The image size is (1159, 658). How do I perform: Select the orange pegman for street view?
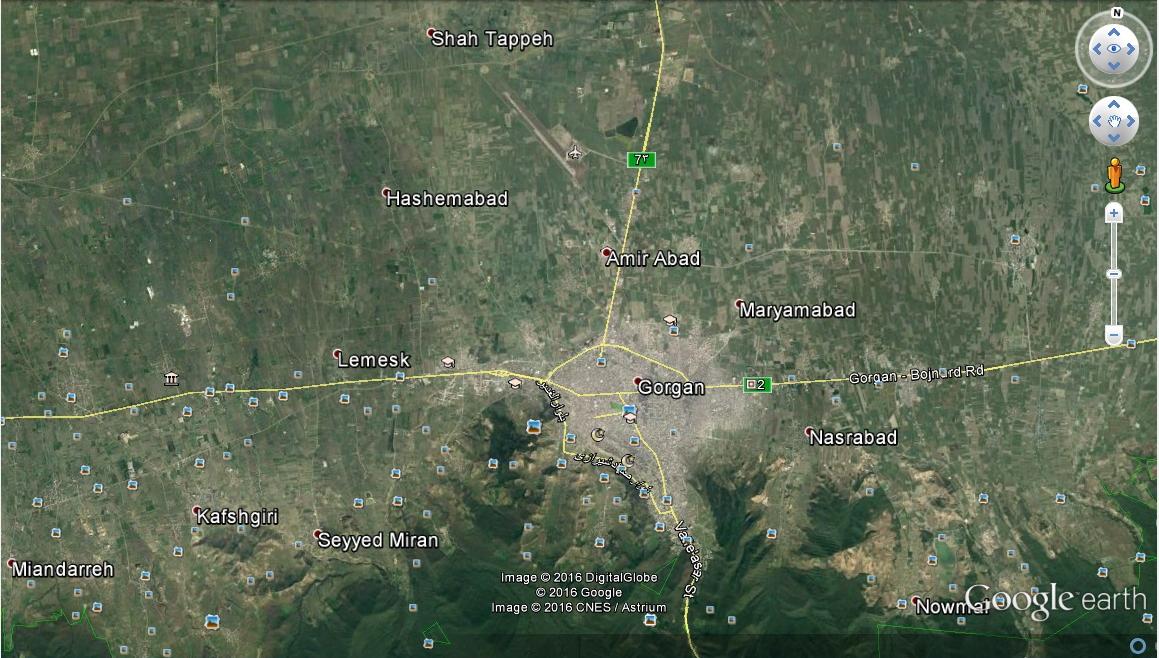tap(1113, 175)
